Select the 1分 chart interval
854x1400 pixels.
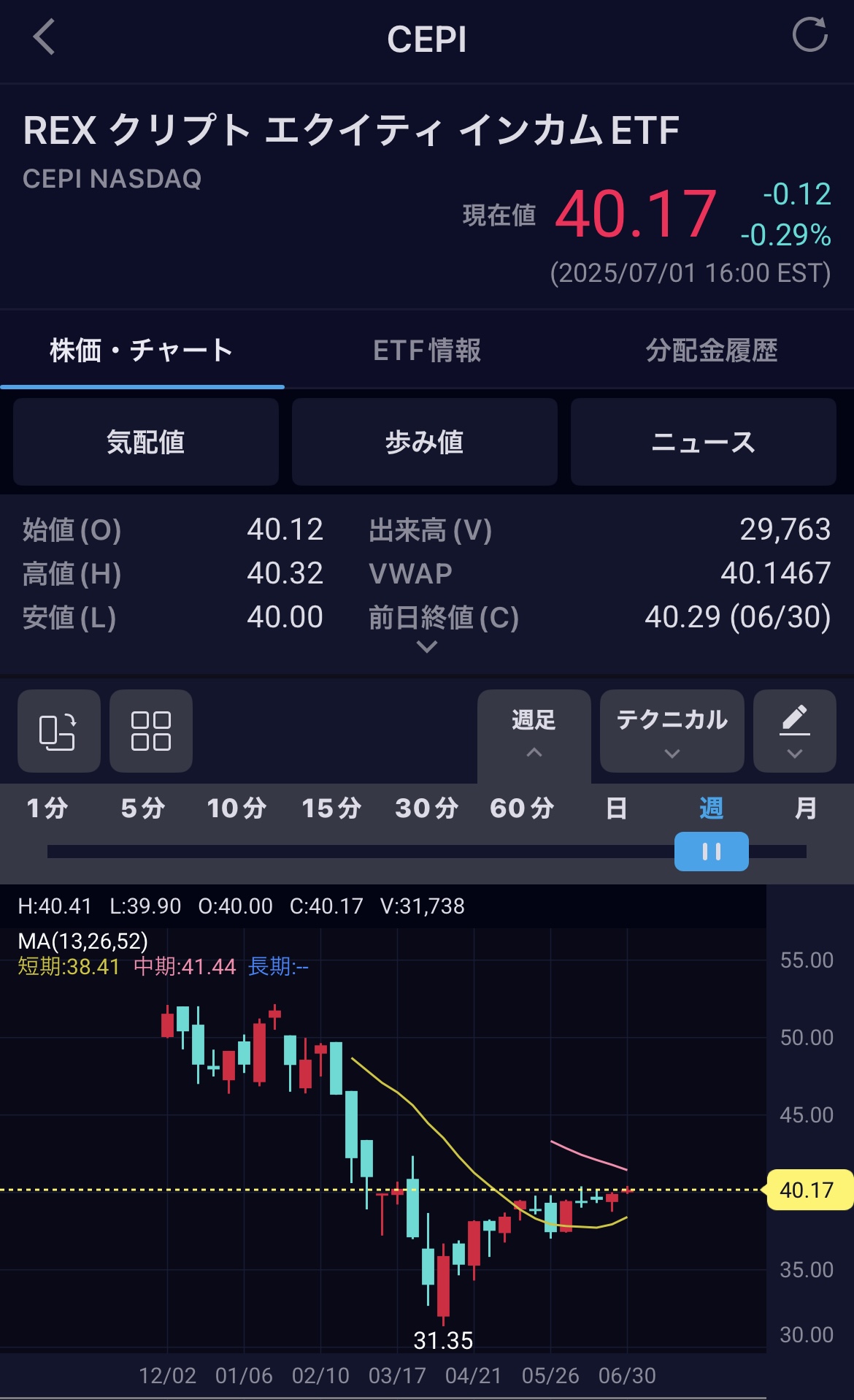(47, 808)
